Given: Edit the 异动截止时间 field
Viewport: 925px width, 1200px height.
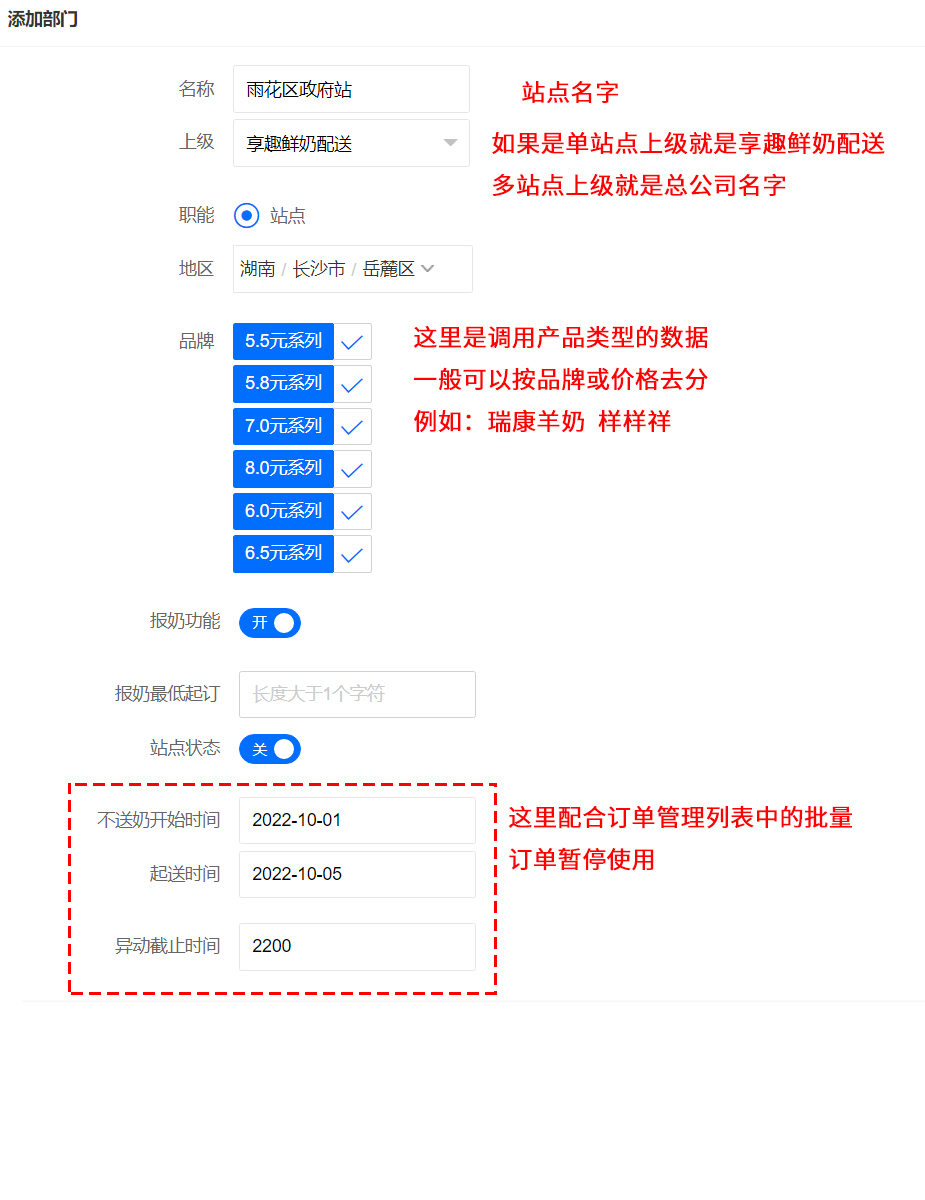Looking at the screenshot, I should [x=357, y=946].
